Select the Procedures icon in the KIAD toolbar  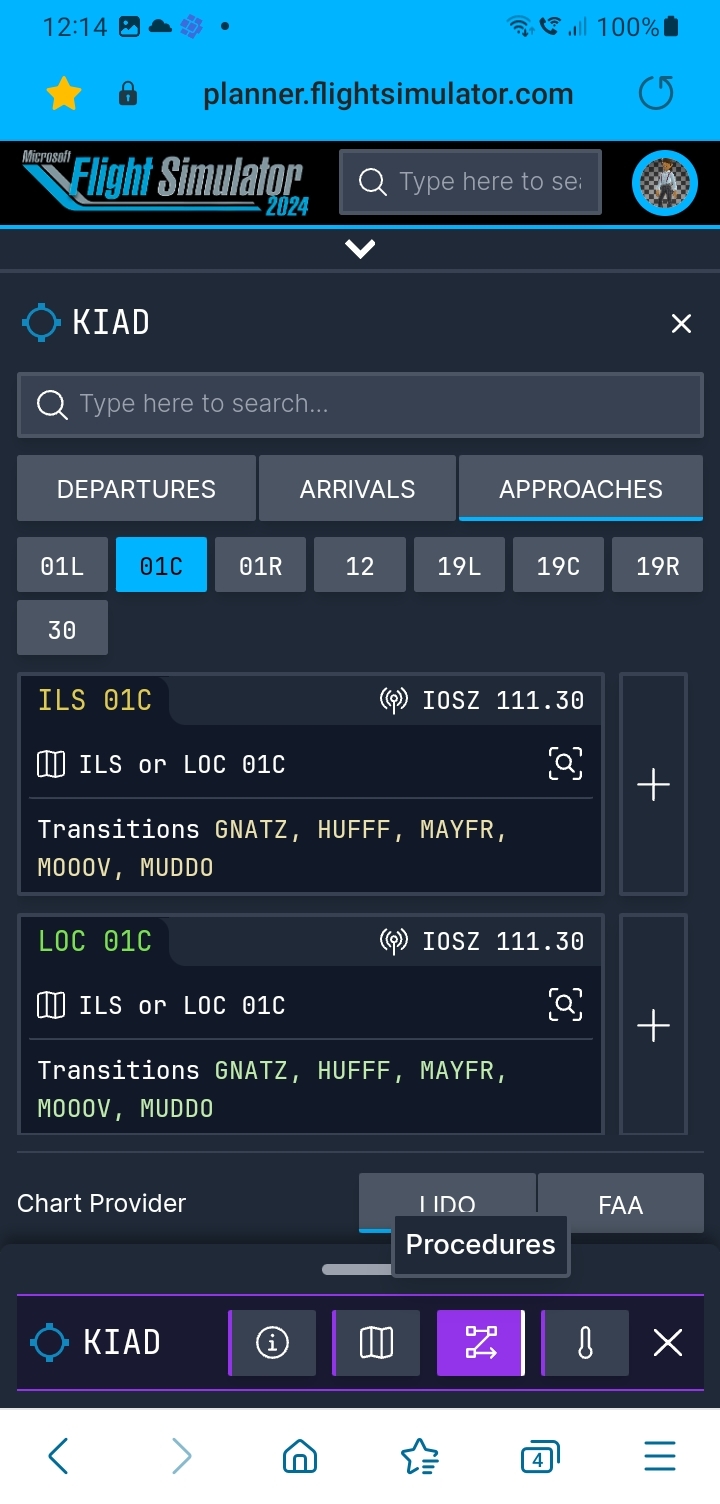[x=480, y=1342]
